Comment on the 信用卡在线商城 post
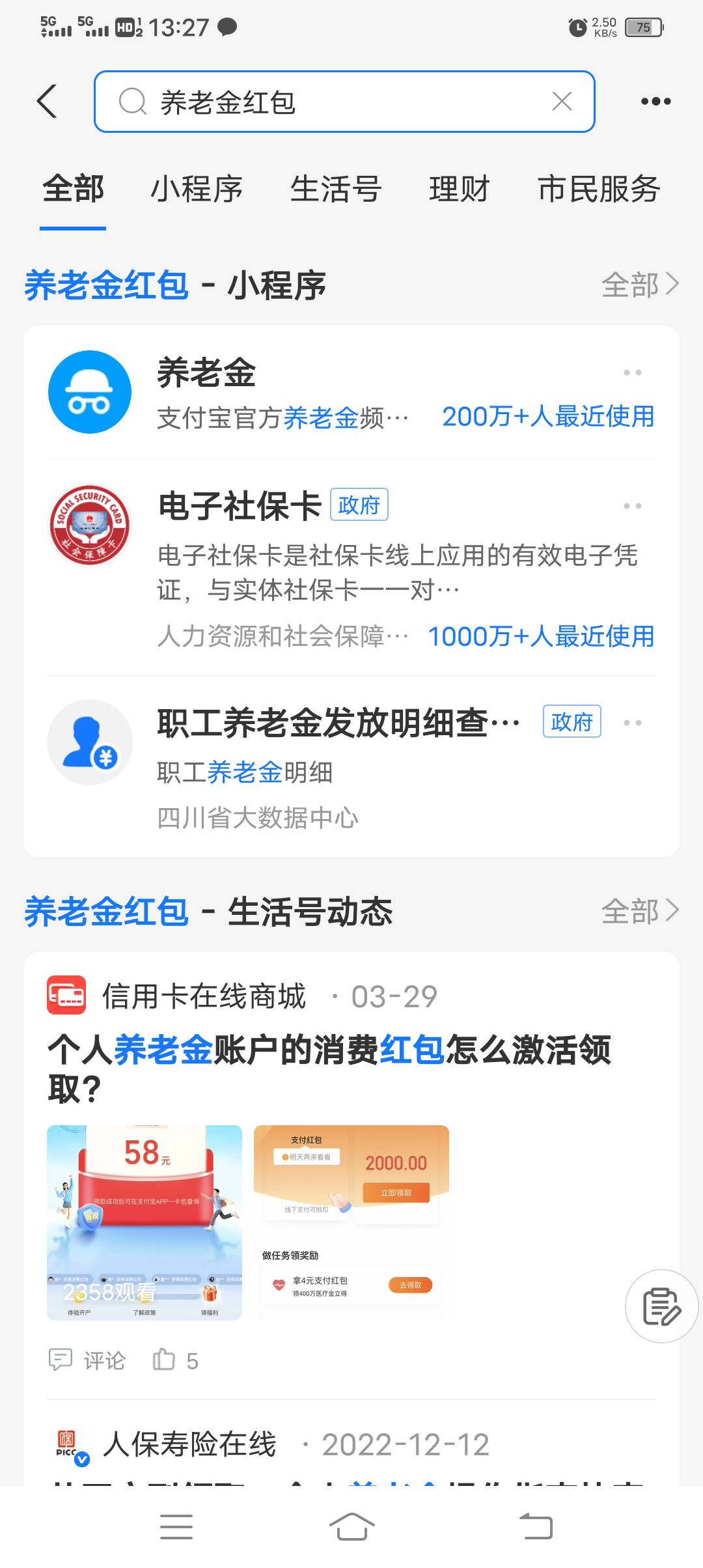Screen dimensions: 703x1568 click(x=88, y=1360)
